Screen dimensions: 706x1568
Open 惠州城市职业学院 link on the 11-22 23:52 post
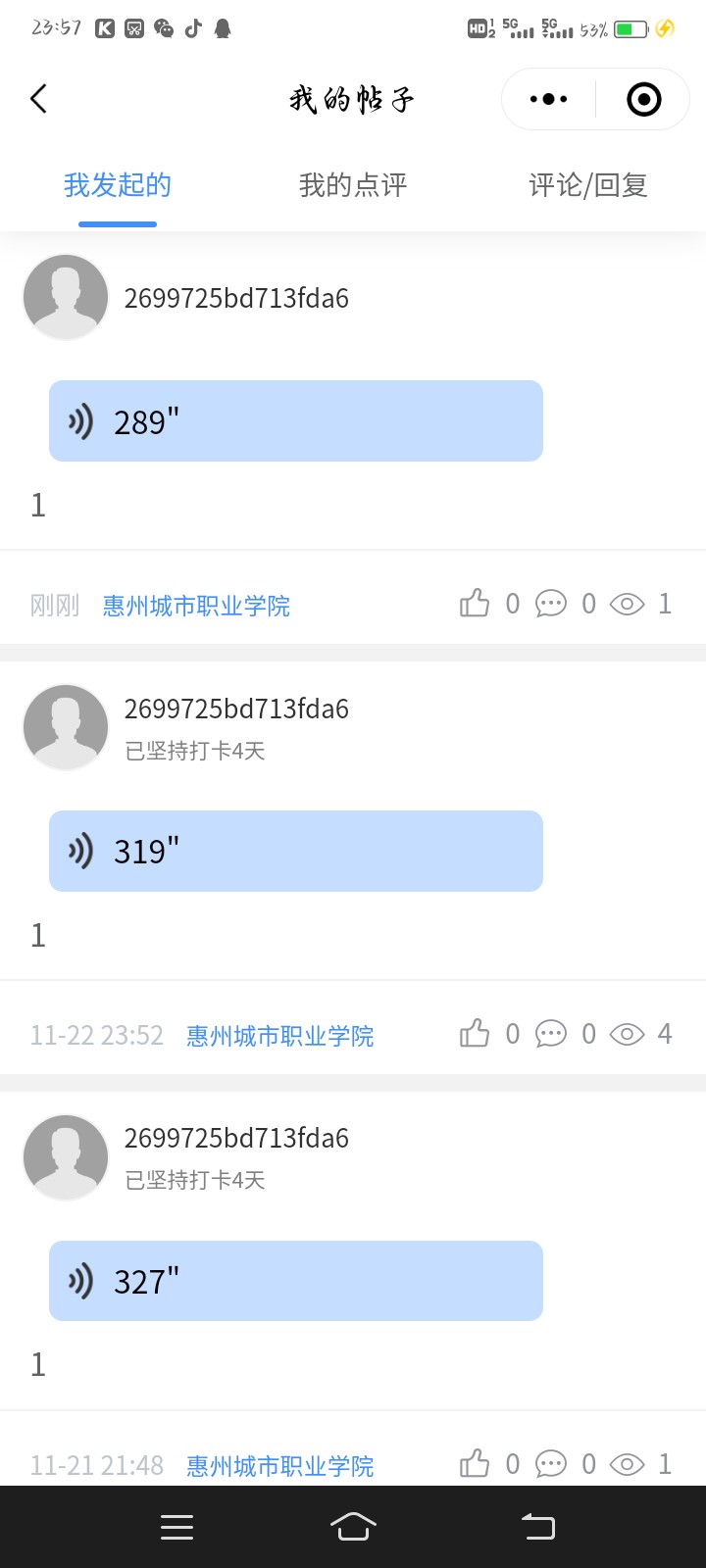click(280, 1036)
